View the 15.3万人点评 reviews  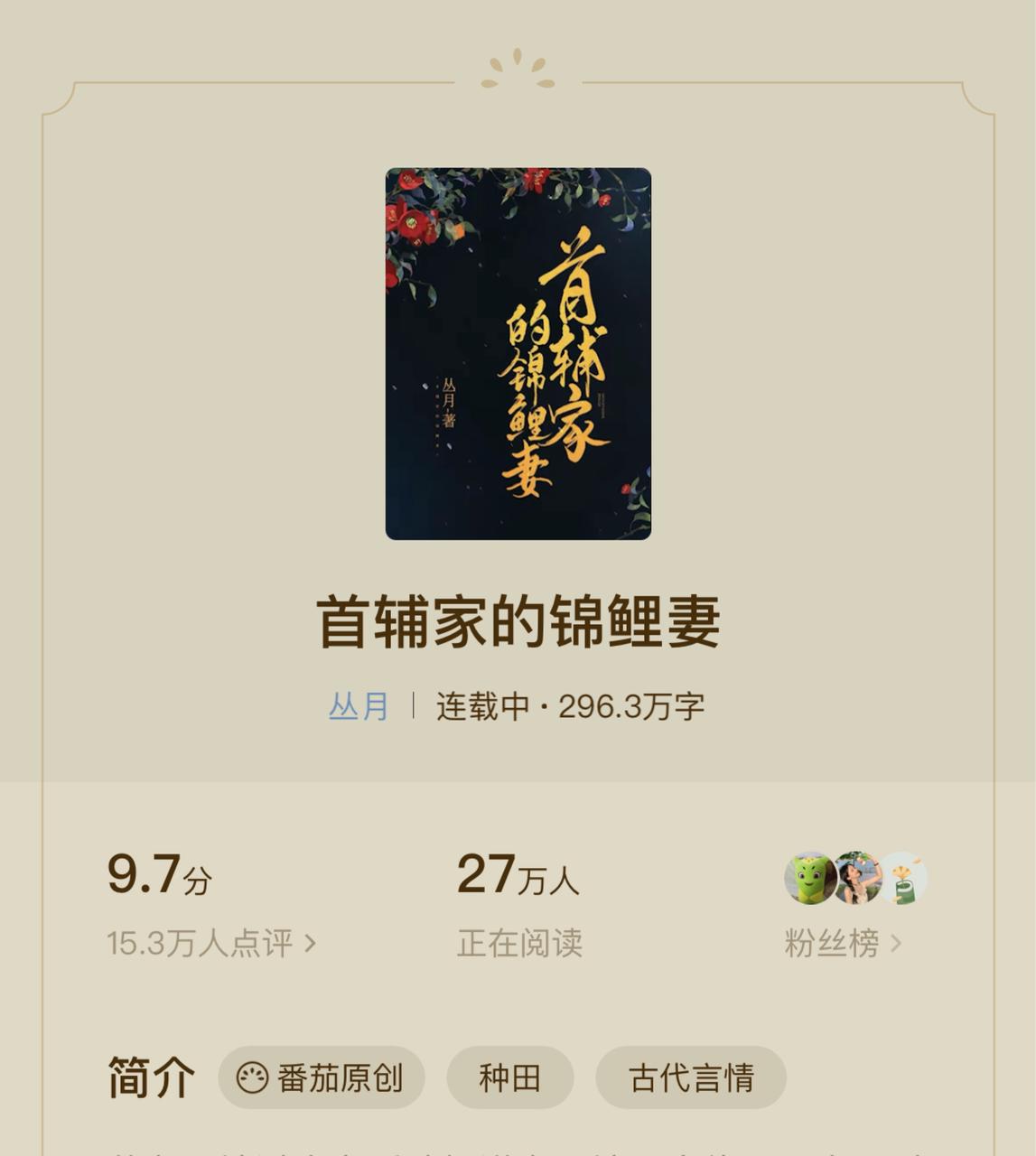click(211, 943)
